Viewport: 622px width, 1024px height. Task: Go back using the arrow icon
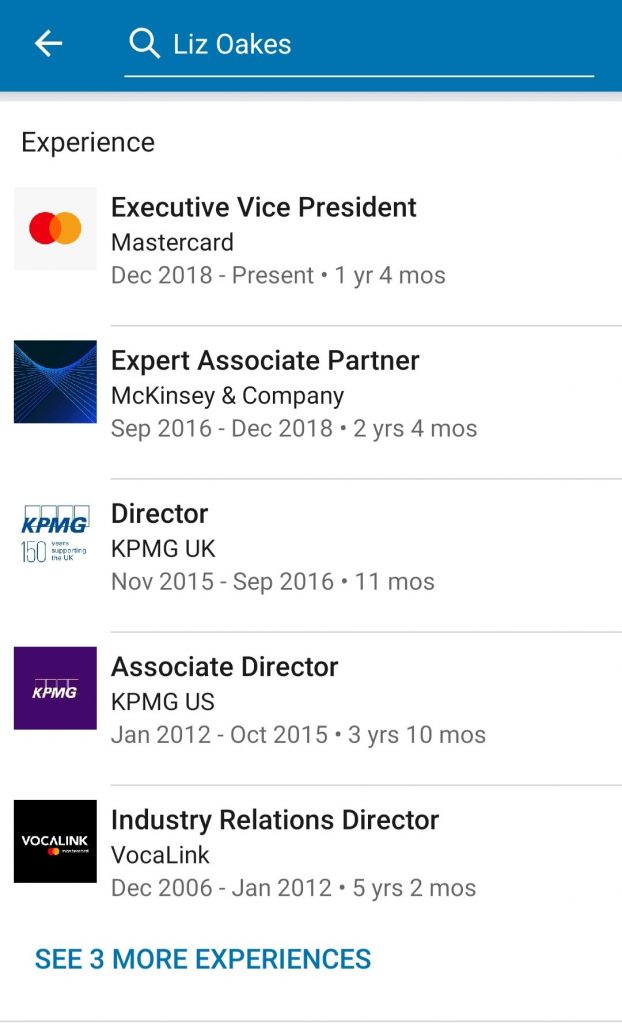coord(48,44)
